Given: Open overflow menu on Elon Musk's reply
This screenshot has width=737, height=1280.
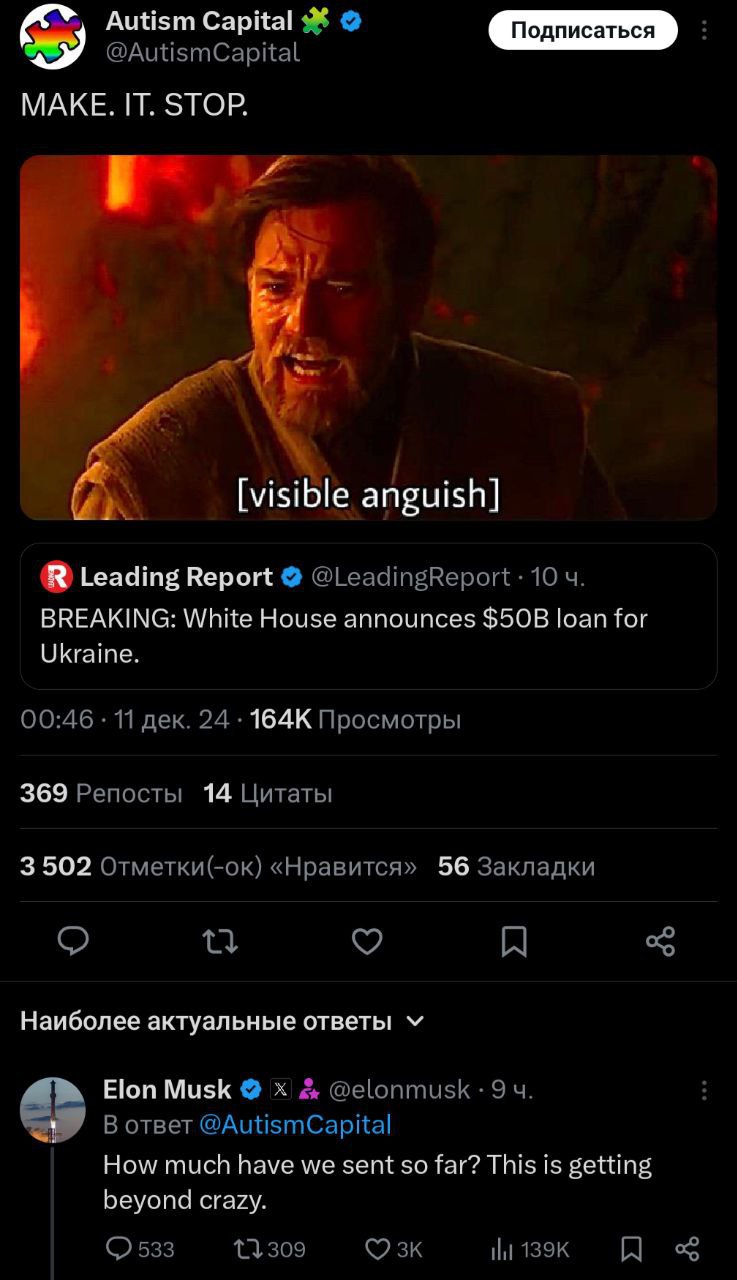Looking at the screenshot, I should click(705, 1090).
